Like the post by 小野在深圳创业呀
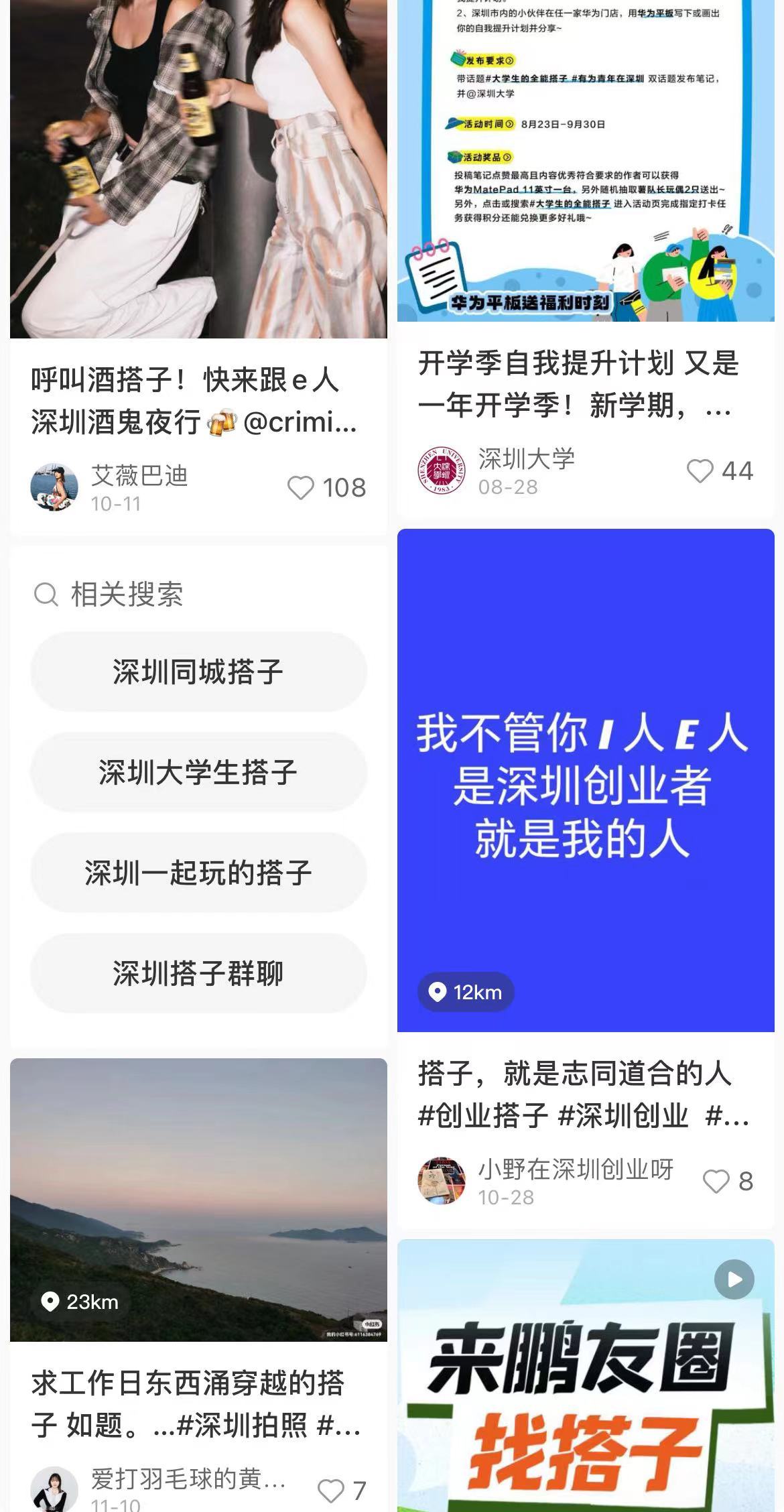The image size is (784, 1512). point(716,1182)
